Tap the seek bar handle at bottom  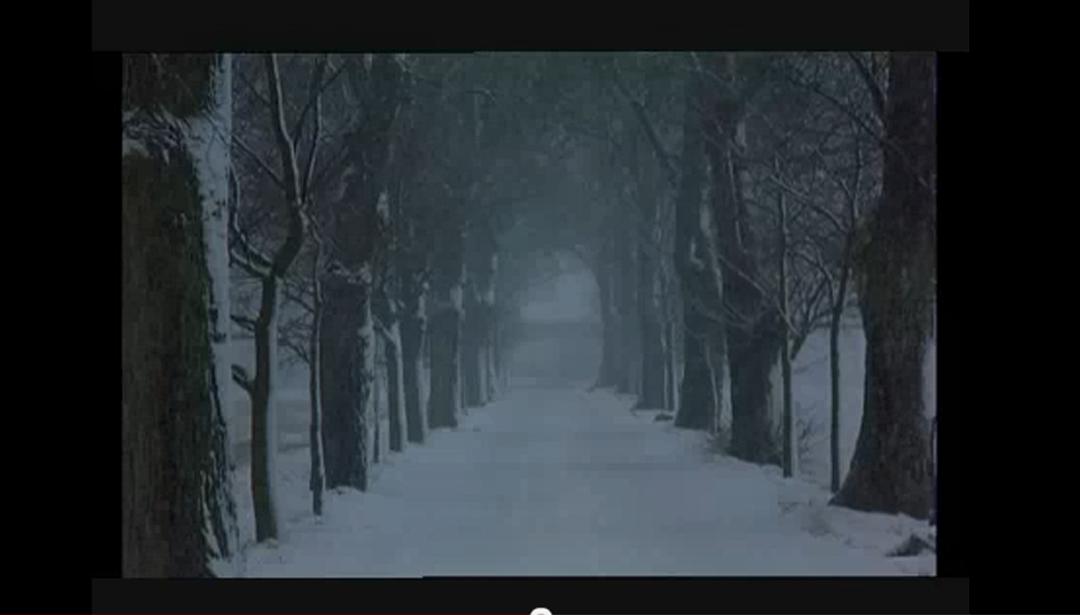(541, 611)
